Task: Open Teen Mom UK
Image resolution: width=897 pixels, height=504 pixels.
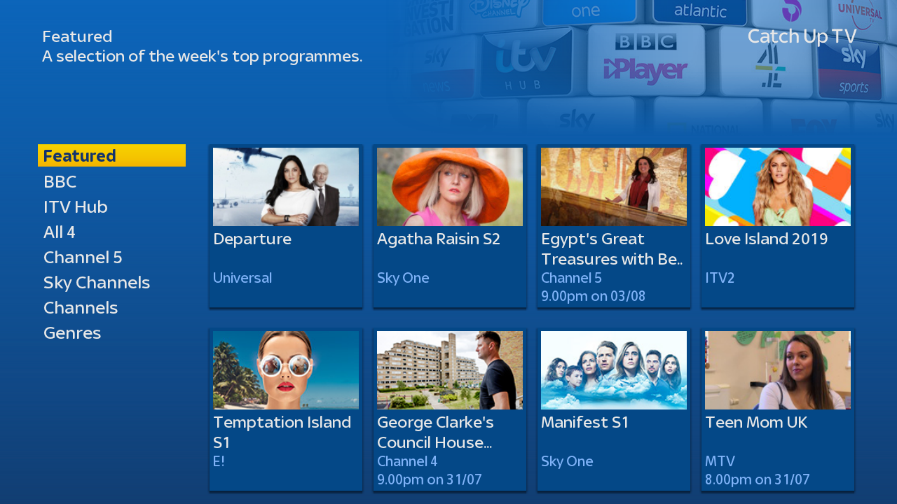Action: pyautogui.click(x=778, y=408)
